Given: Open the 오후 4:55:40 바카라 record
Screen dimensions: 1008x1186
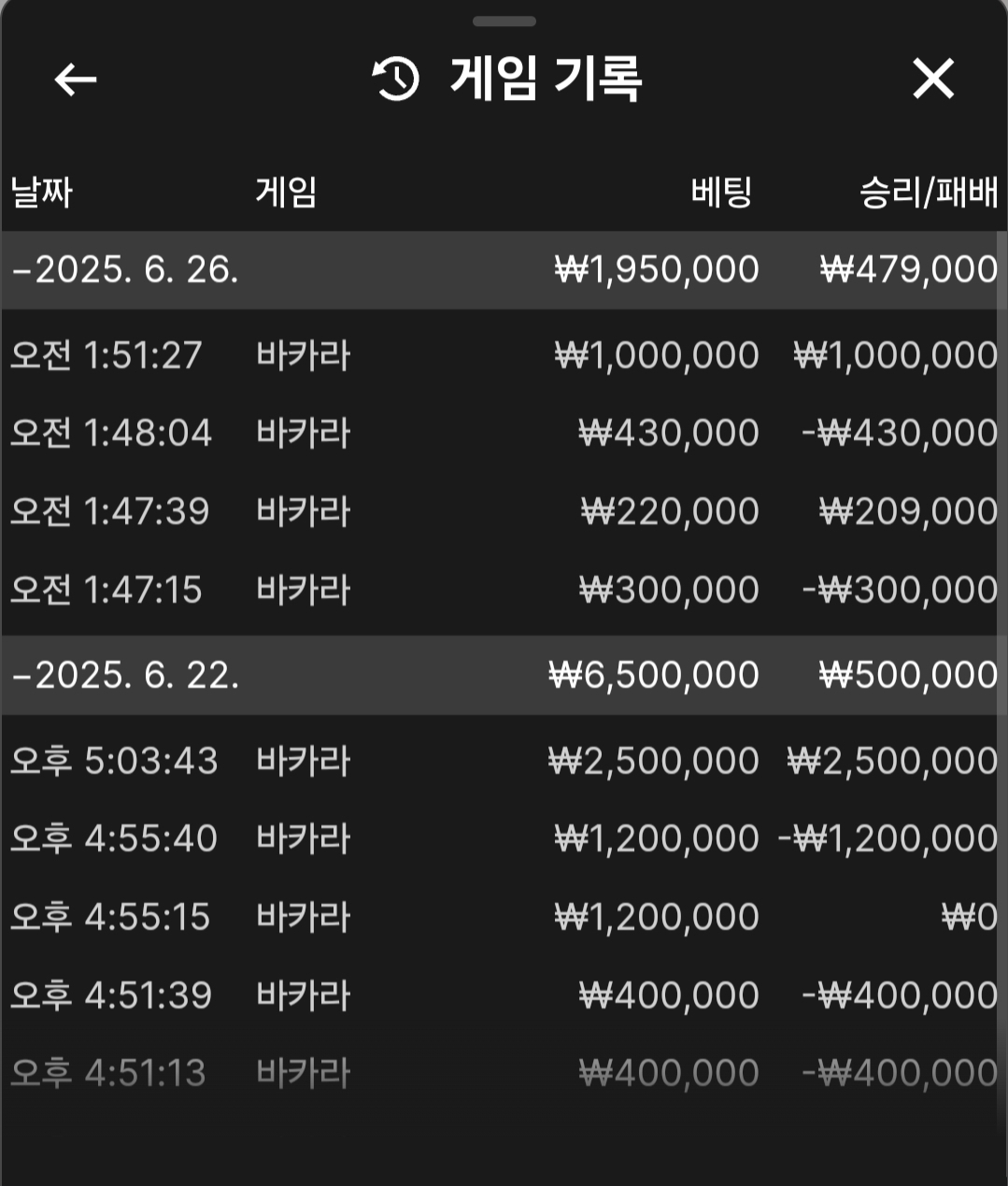Looking at the screenshot, I should (503, 838).
